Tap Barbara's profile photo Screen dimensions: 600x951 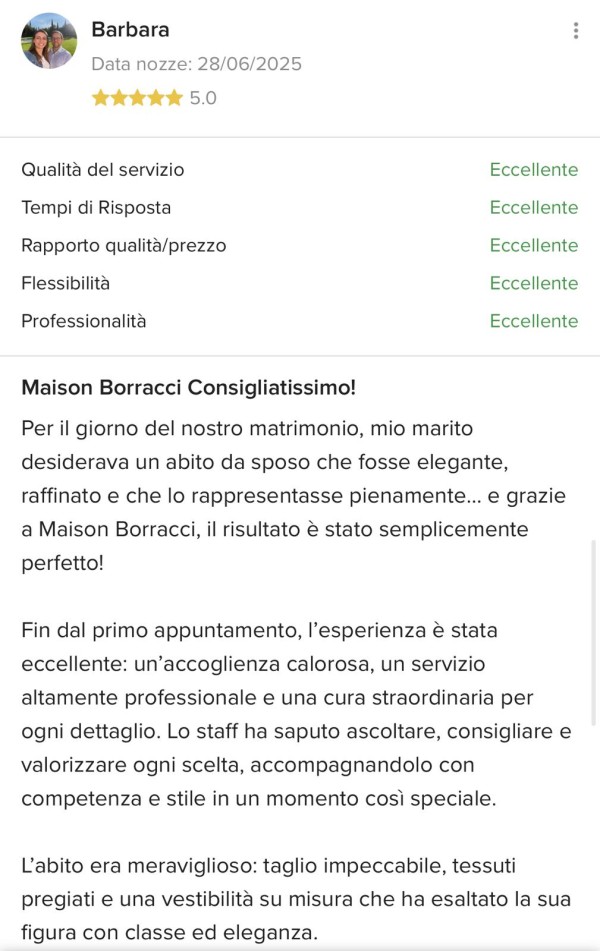(x=49, y=41)
